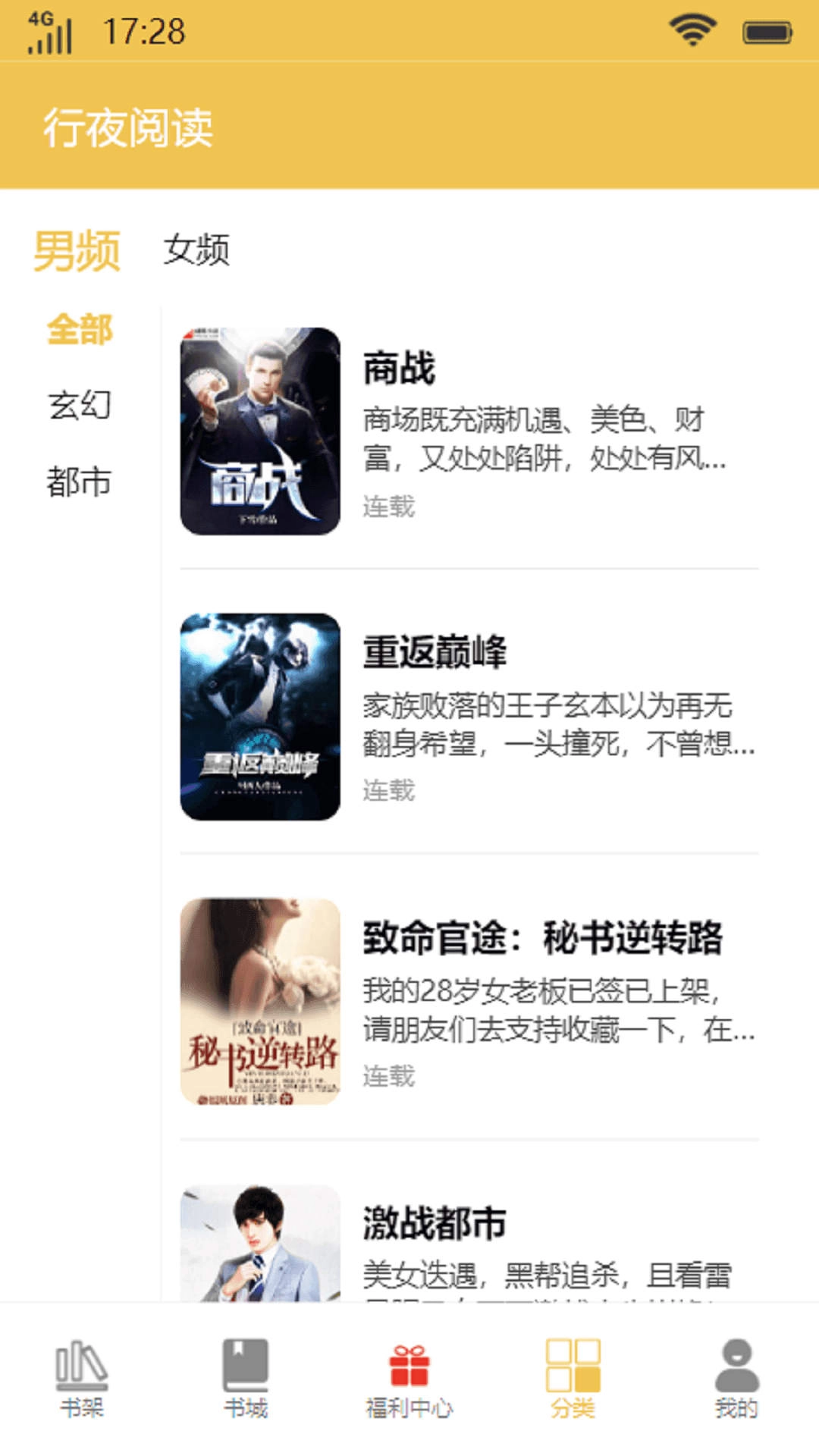
Task: Open the 福利中心 gift icon
Action: (408, 1373)
